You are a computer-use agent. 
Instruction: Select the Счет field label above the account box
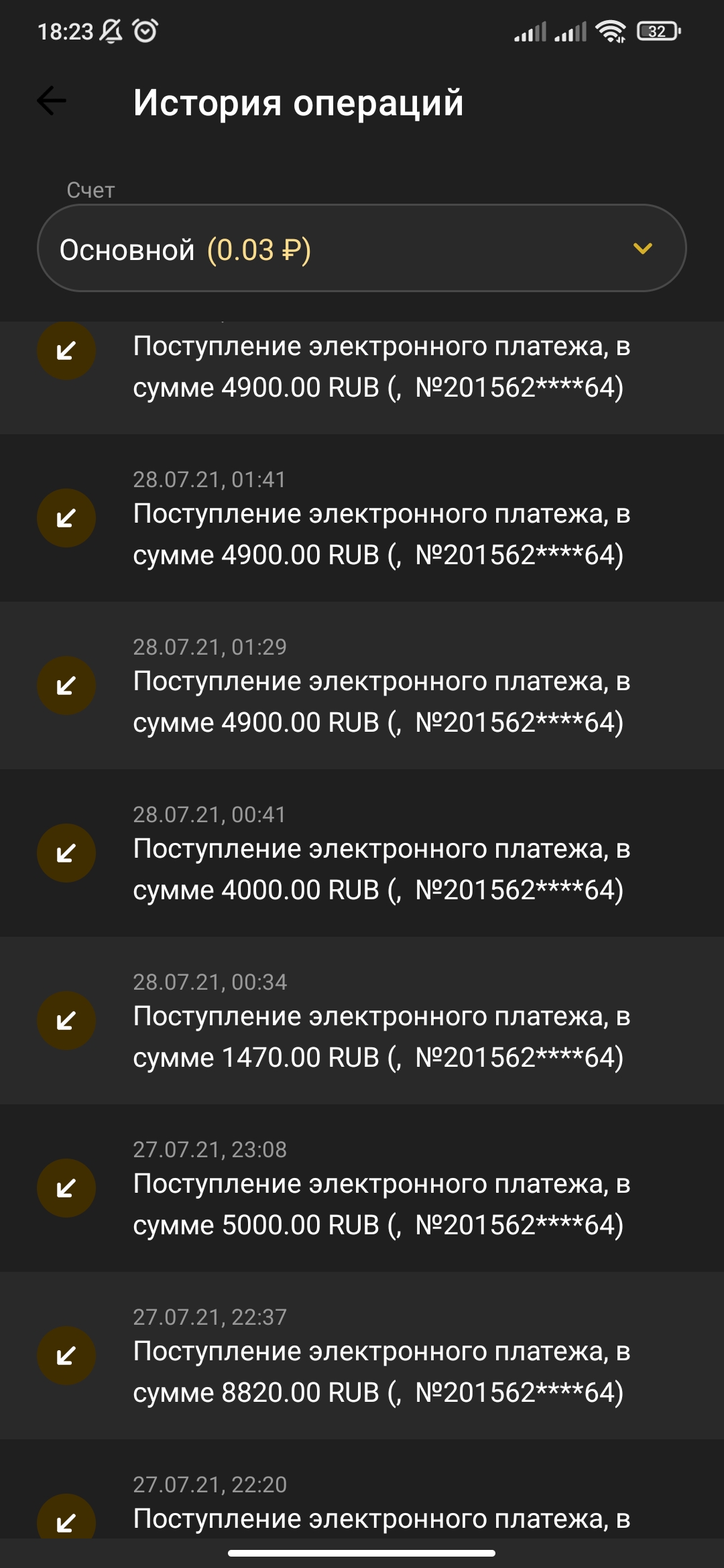pyautogui.click(x=90, y=191)
